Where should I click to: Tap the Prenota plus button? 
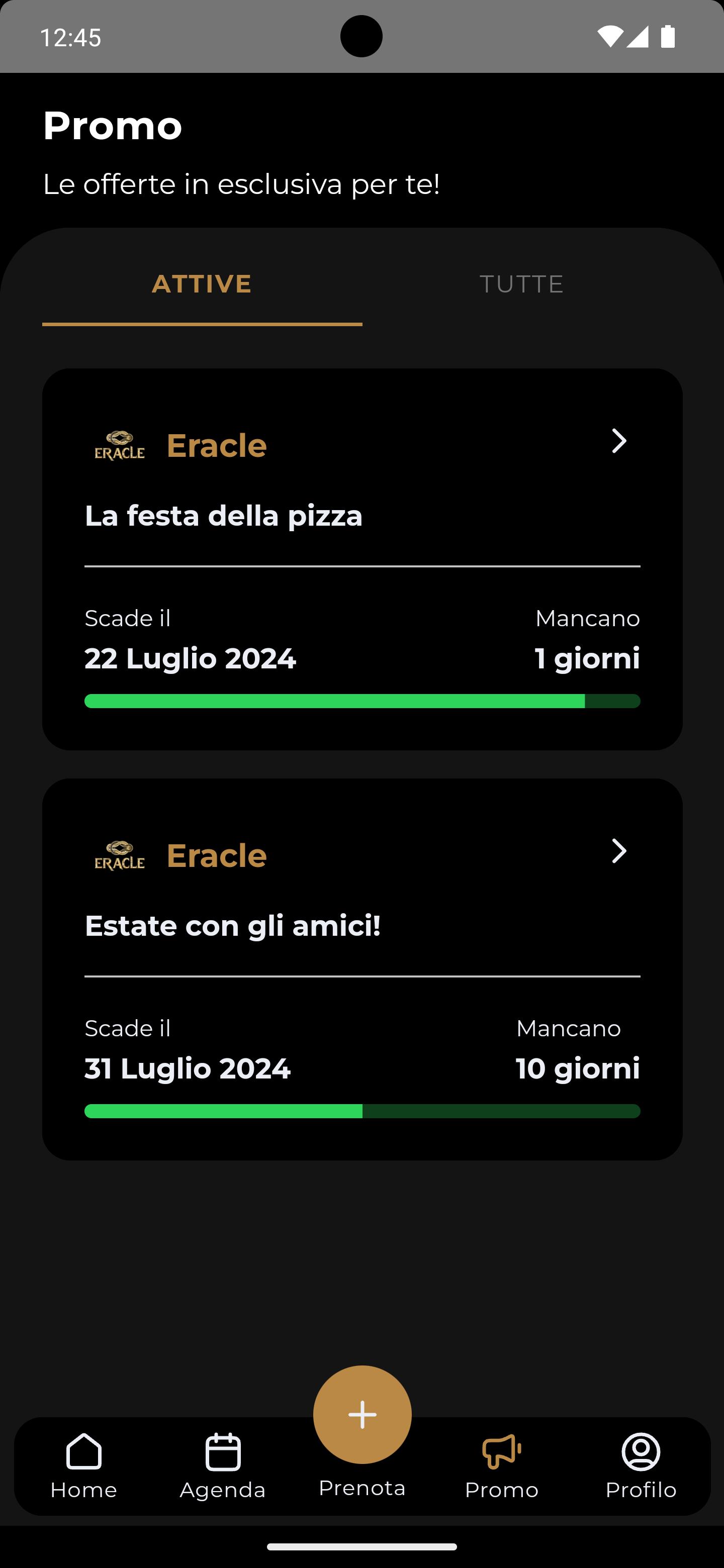pyautogui.click(x=363, y=1414)
